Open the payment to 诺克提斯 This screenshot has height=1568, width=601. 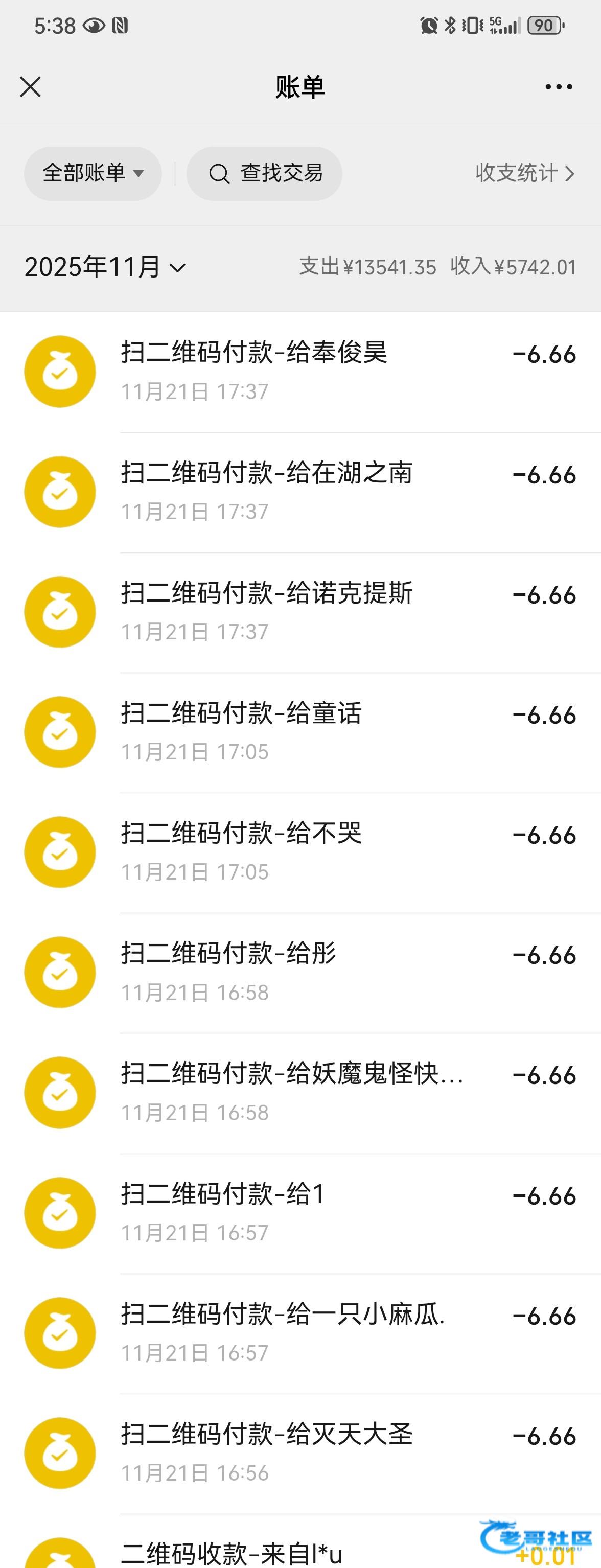click(x=299, y=612)
